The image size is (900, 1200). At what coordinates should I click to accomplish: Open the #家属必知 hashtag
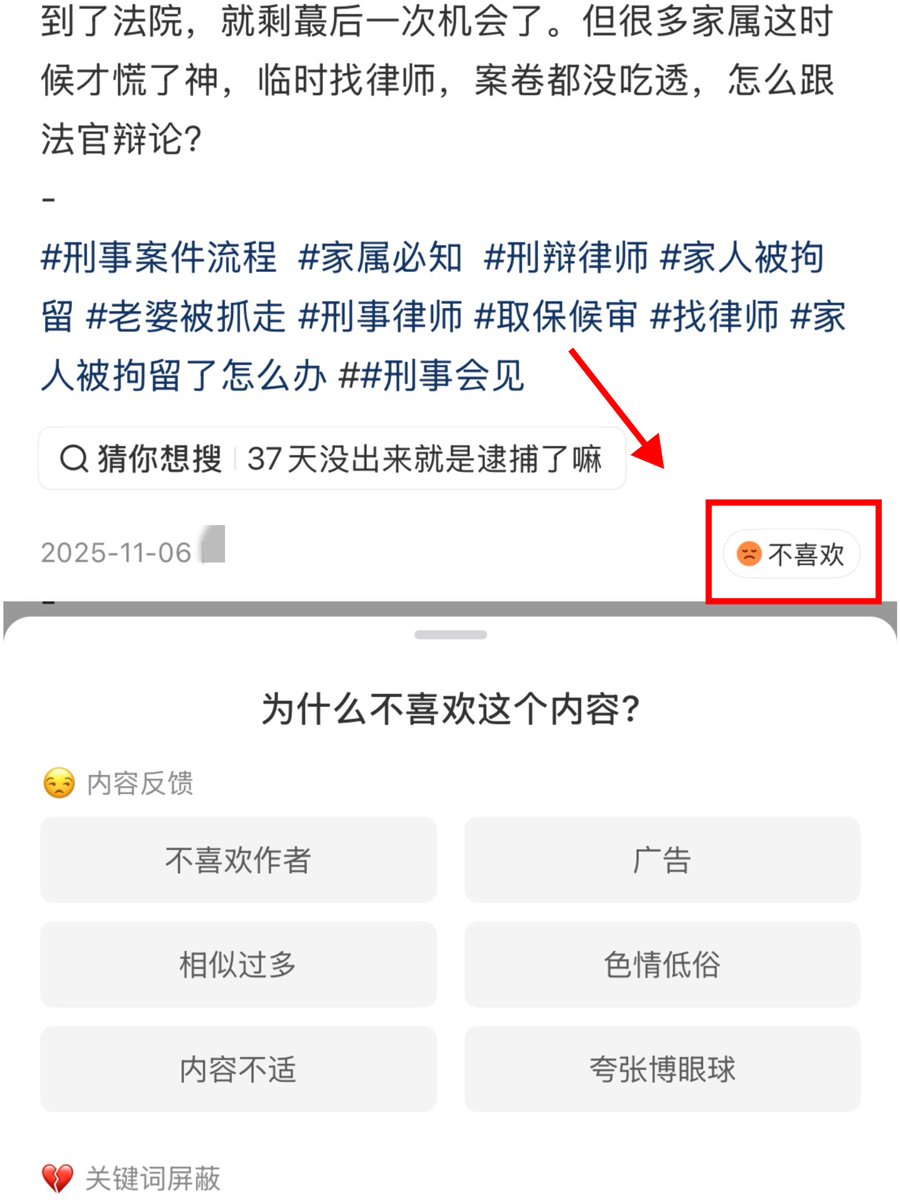[380, 258]
